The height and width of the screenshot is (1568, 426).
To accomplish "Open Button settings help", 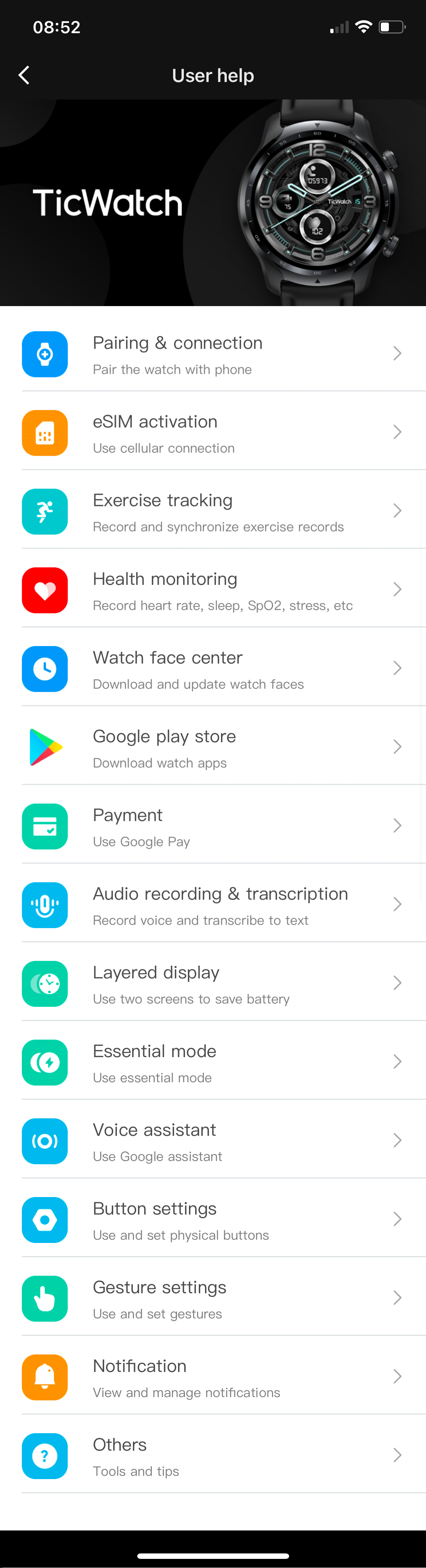I will (x=213, y=1220).
